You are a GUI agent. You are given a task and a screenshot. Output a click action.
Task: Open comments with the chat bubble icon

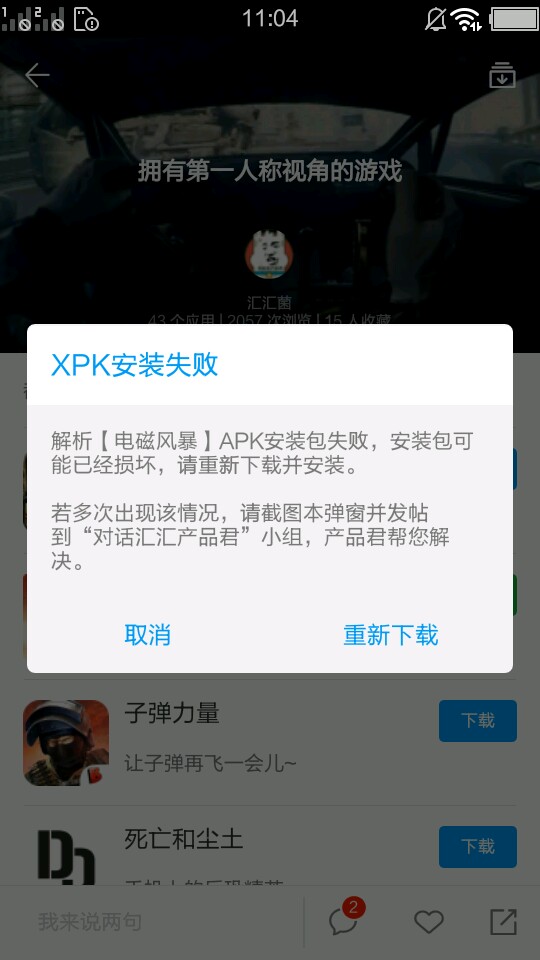[343, 921]
